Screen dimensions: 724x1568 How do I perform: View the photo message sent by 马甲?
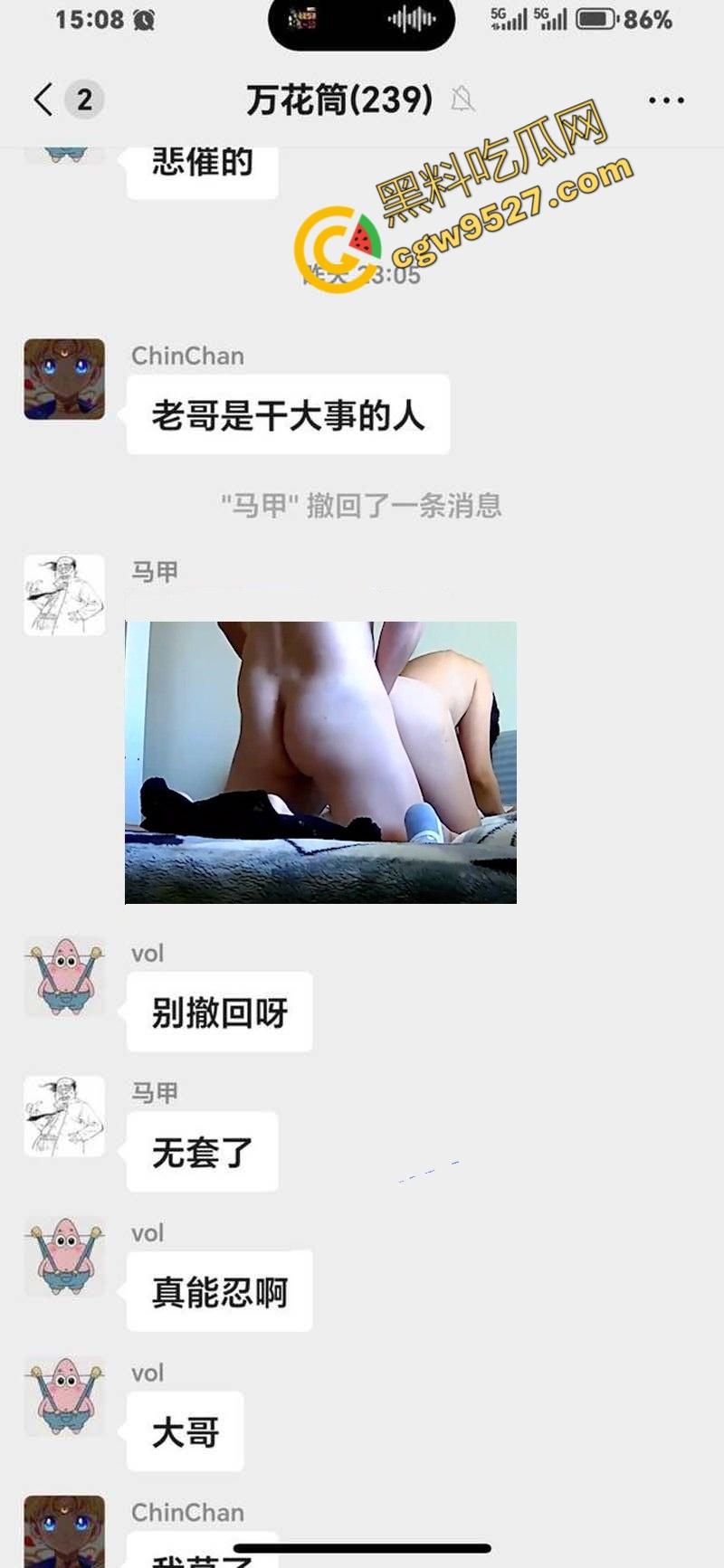click(320, 762)
